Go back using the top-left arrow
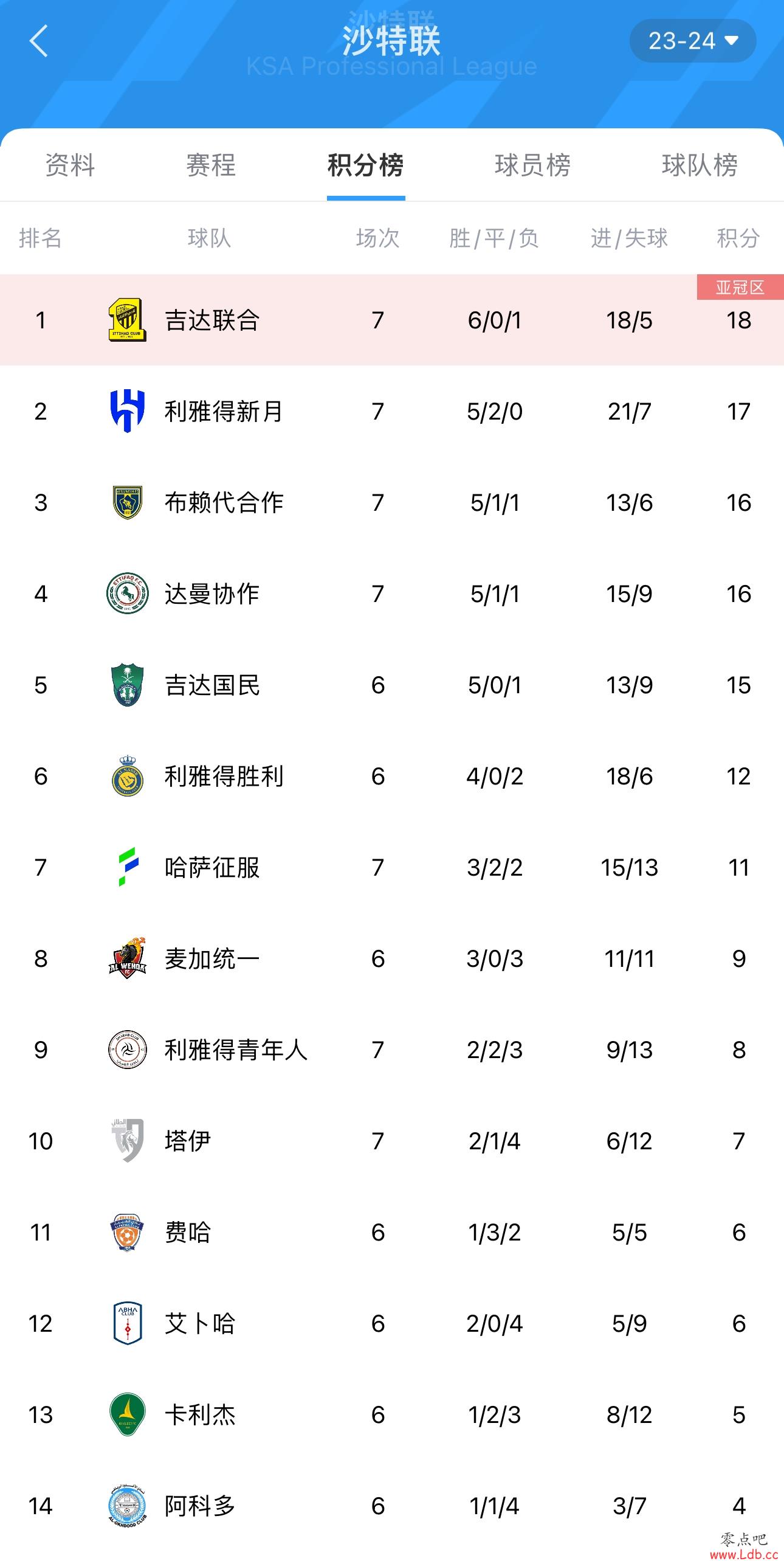The width and height of the screenshot is (784, 1561). pyautogui.click(x=38, y=41)
